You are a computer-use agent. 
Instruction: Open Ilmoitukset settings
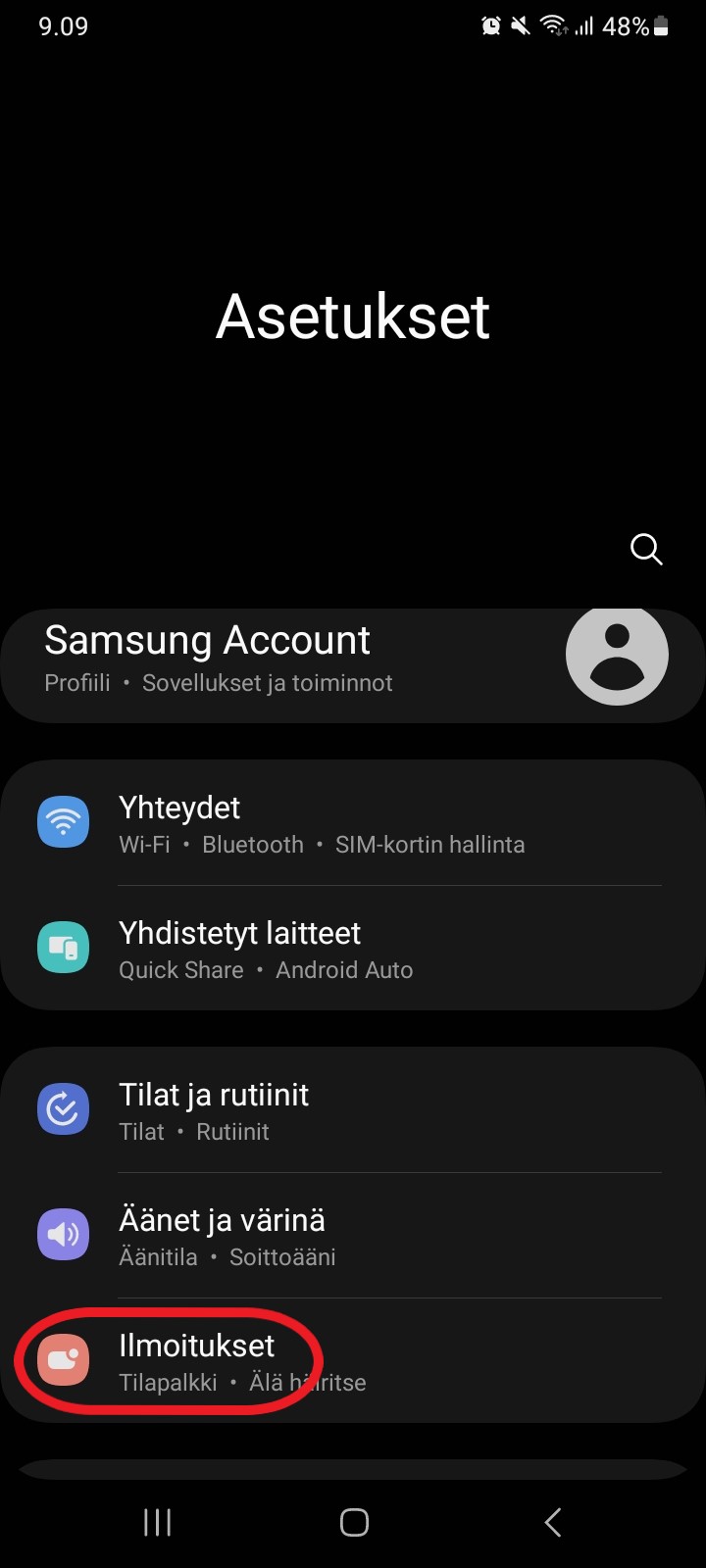click(353, 1361)
